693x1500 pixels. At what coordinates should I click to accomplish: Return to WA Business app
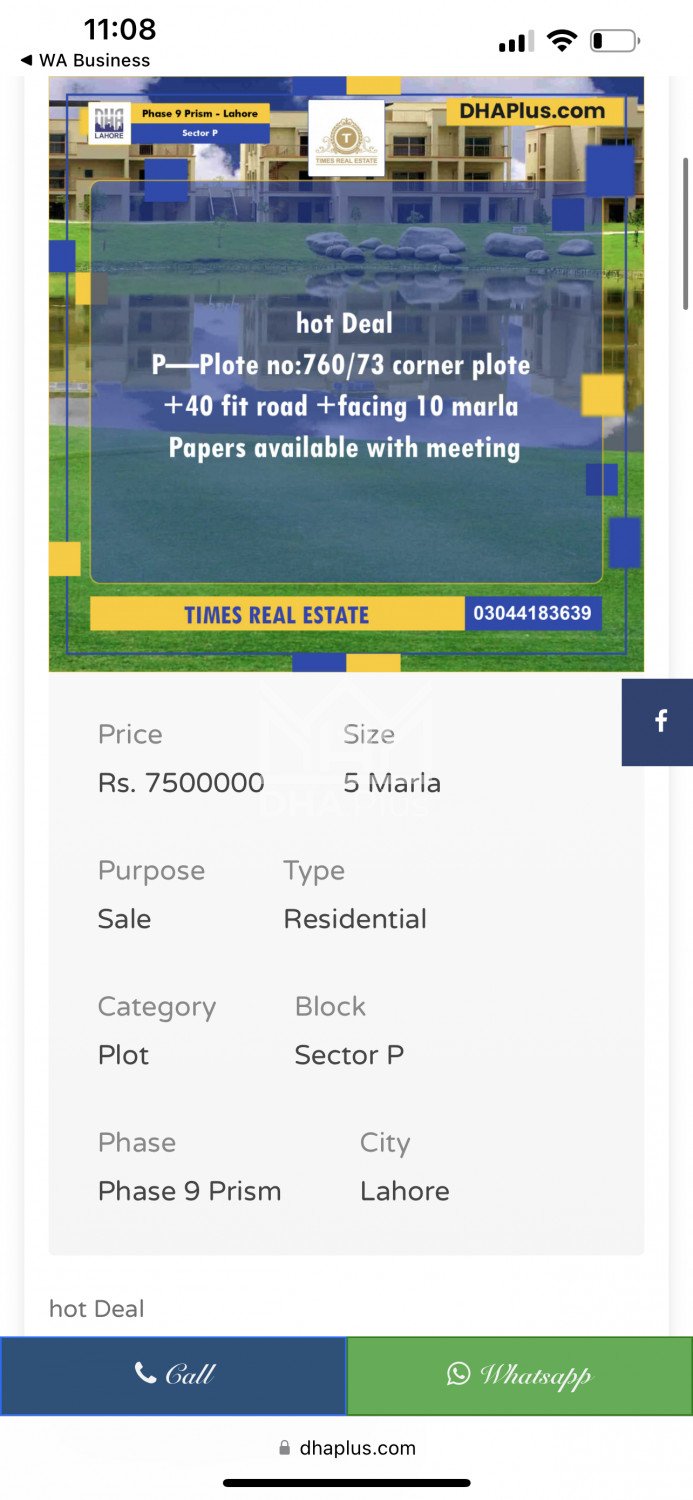85,60
